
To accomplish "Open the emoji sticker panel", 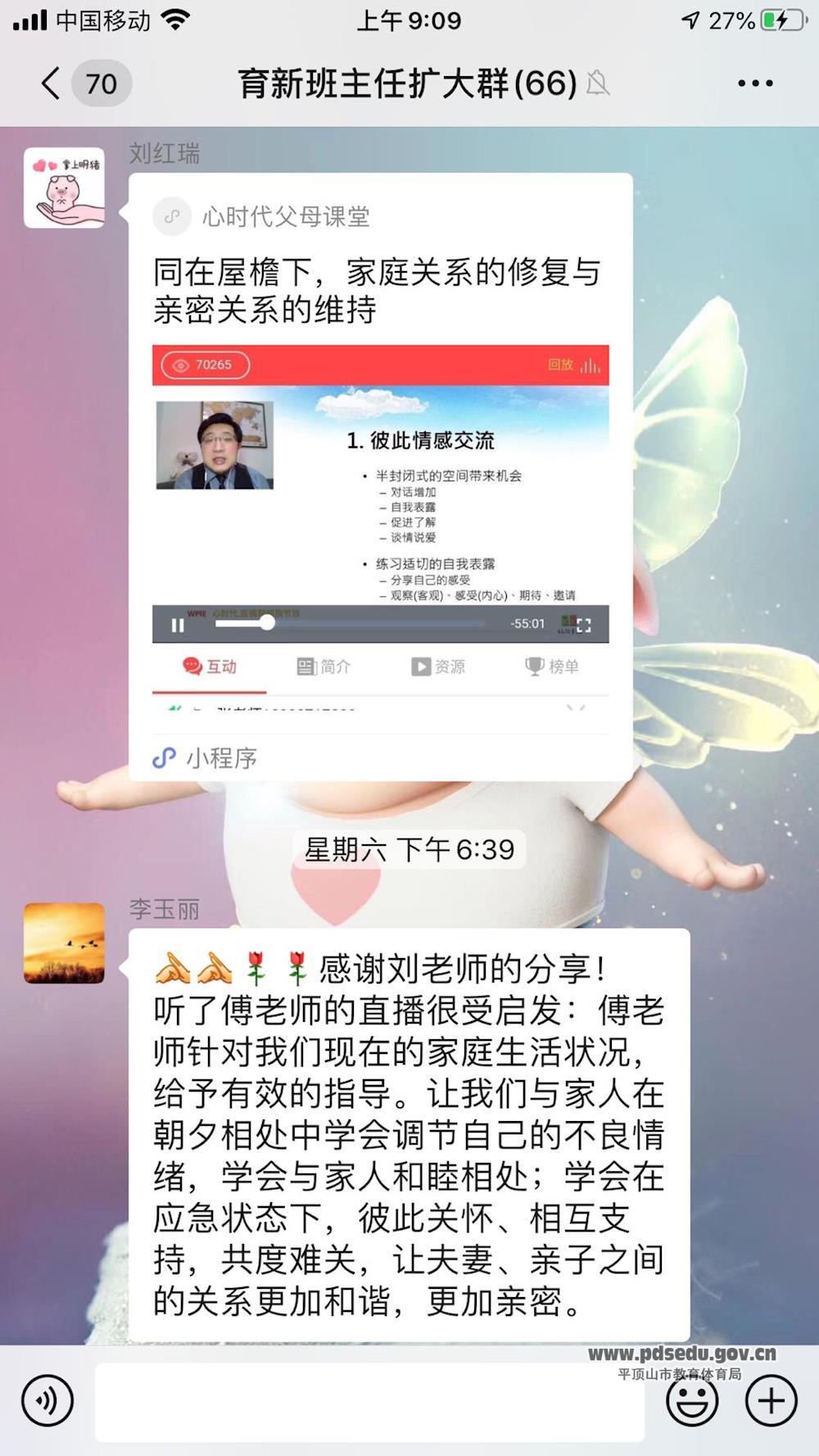I will coord(692,1399).
